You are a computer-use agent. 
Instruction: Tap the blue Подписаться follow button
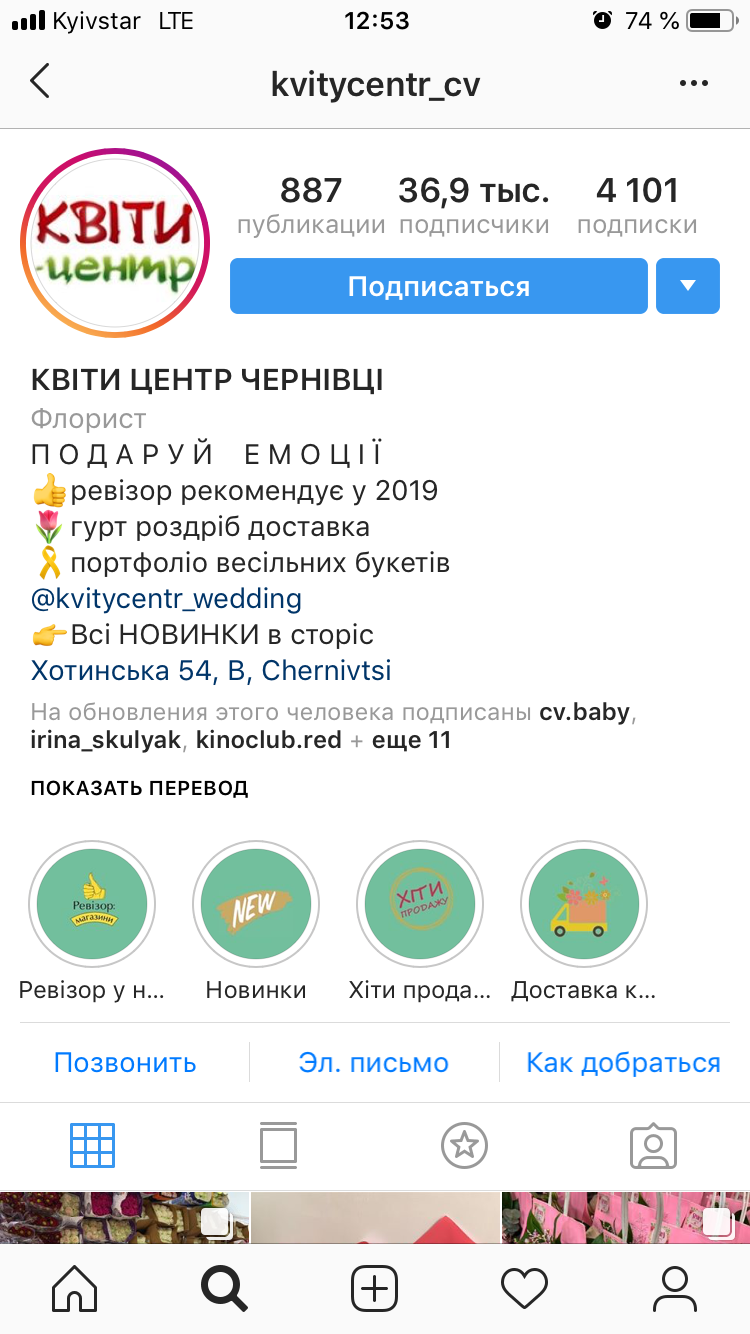point(439,287)
